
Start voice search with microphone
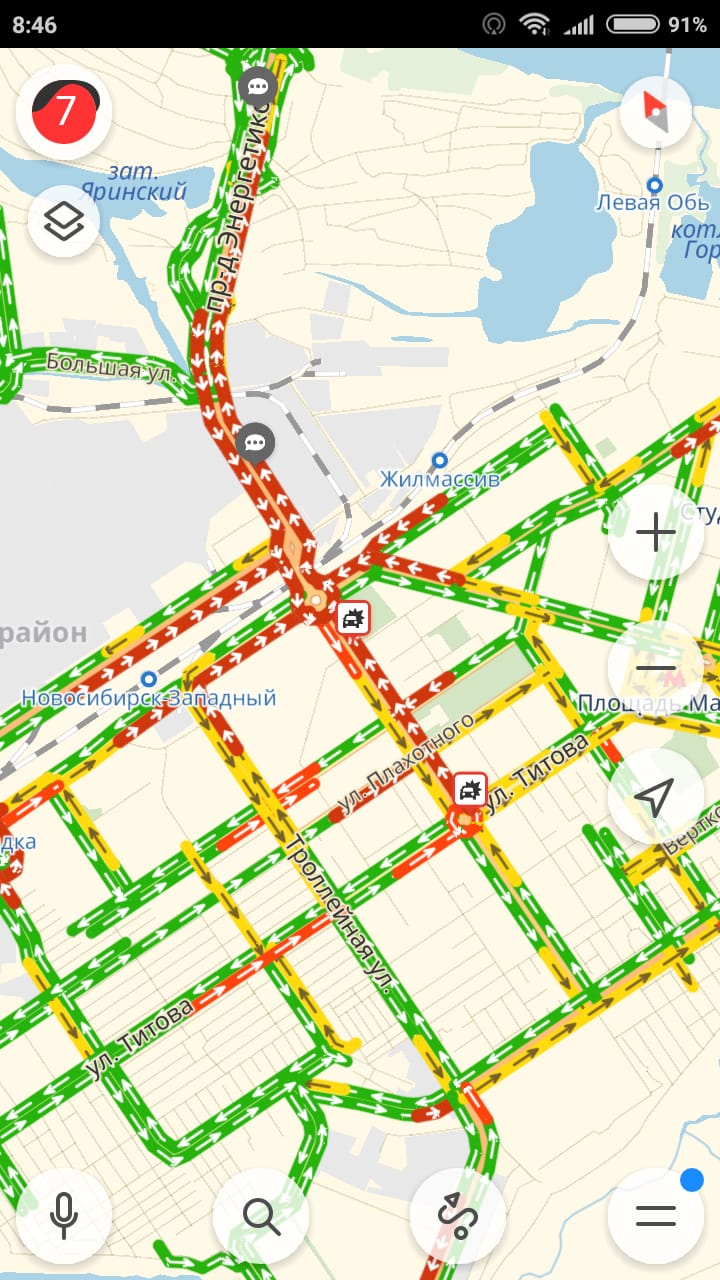(64, 1216)
